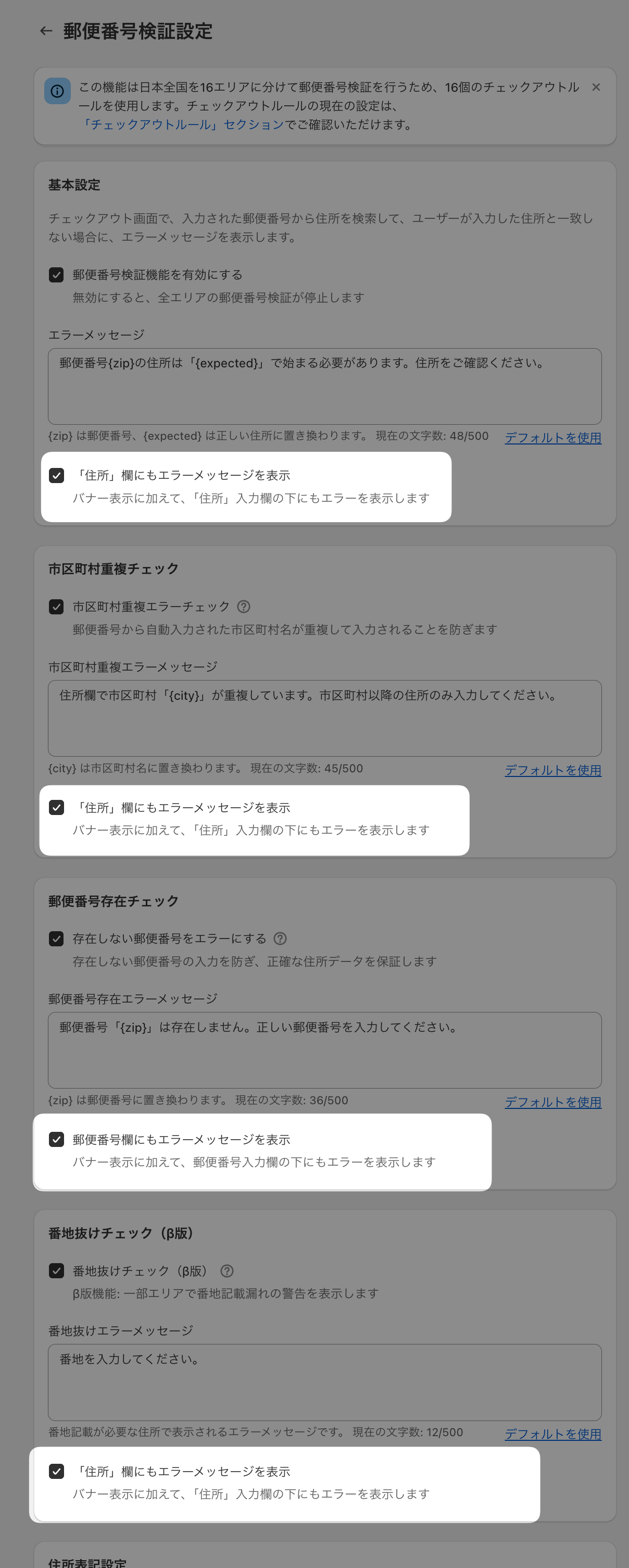Toggle 「住所」欄 error display under 市区町村重複チェック

57,808
